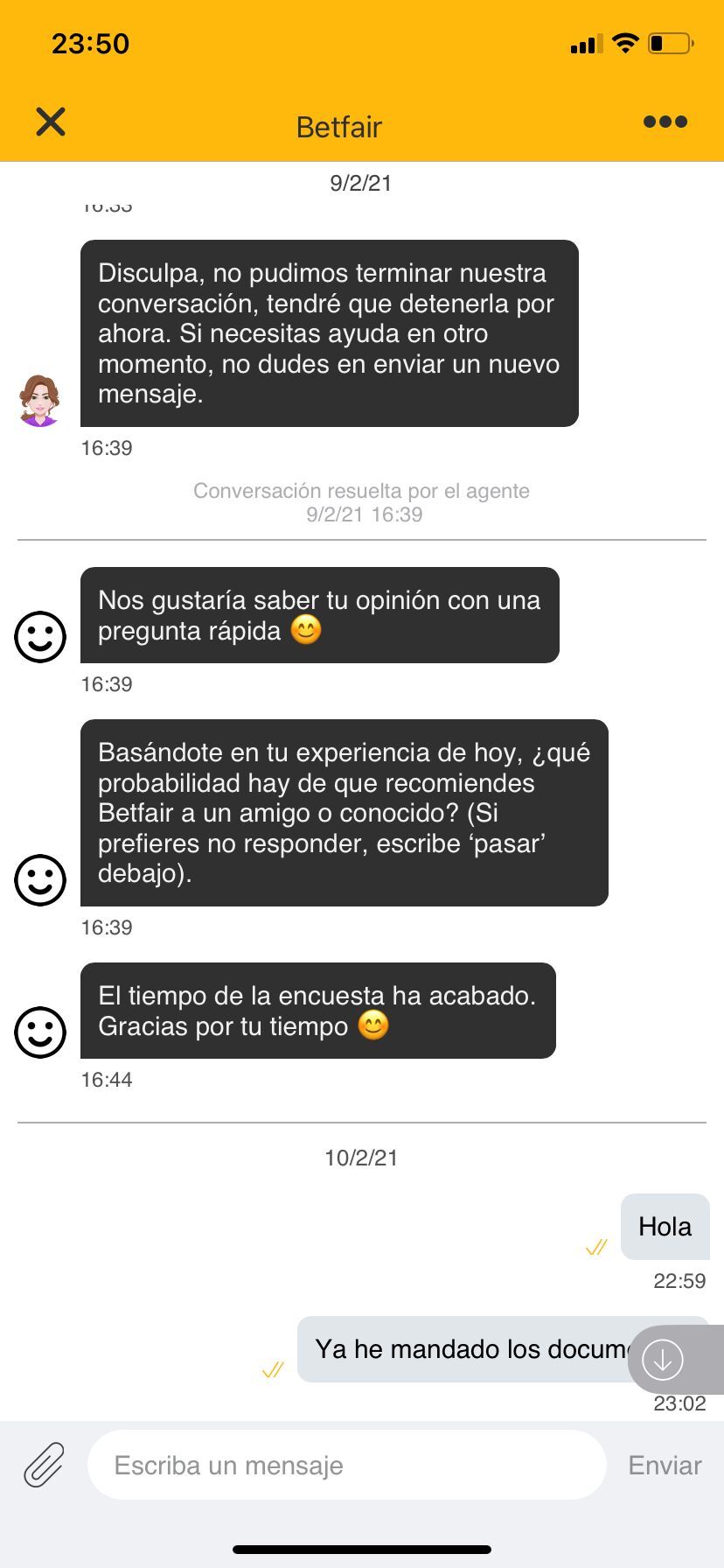The height and width of the screenshot is (1568, 724).
Task: Open the three-dot options menu
Action: pos(665,122)
